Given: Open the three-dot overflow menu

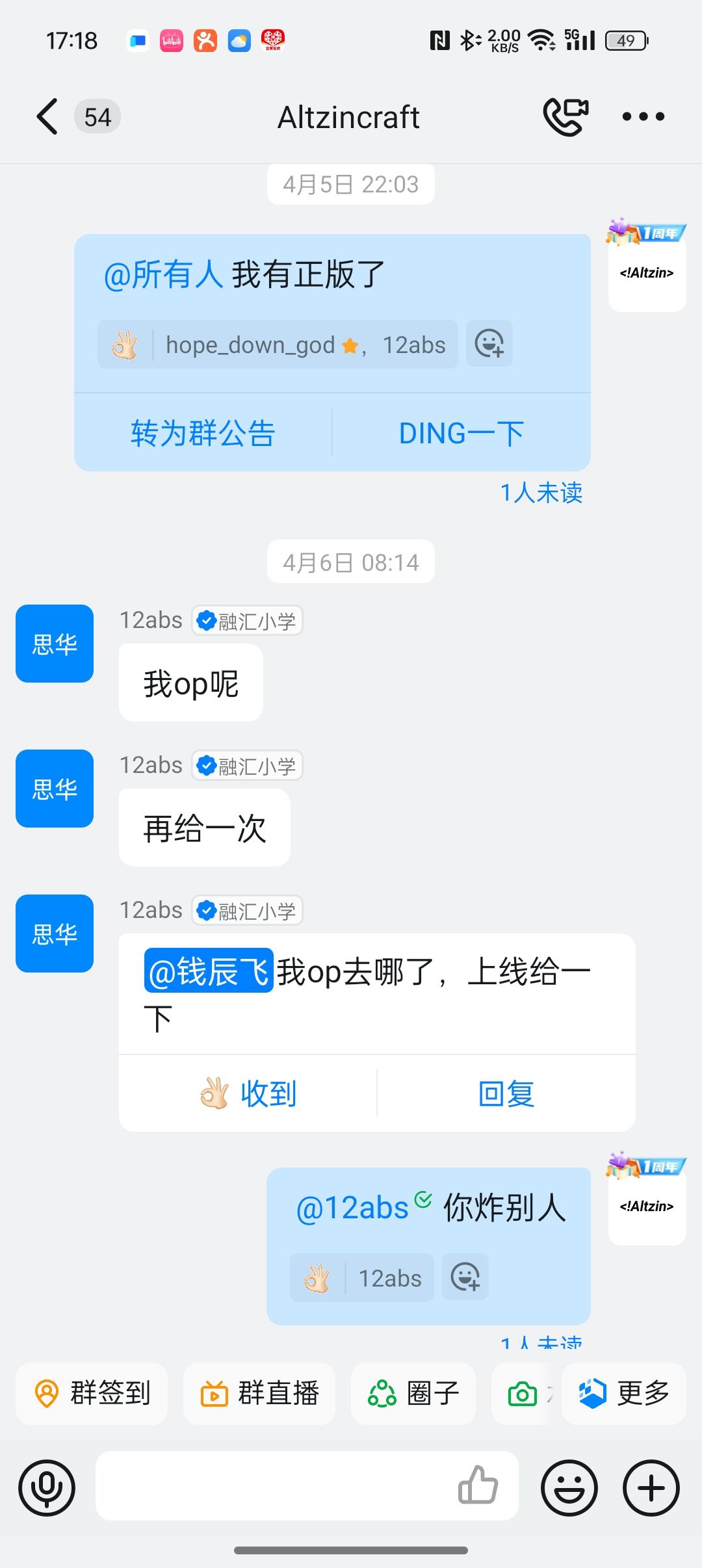Looking at the screenshot, I should pos(643,117).
